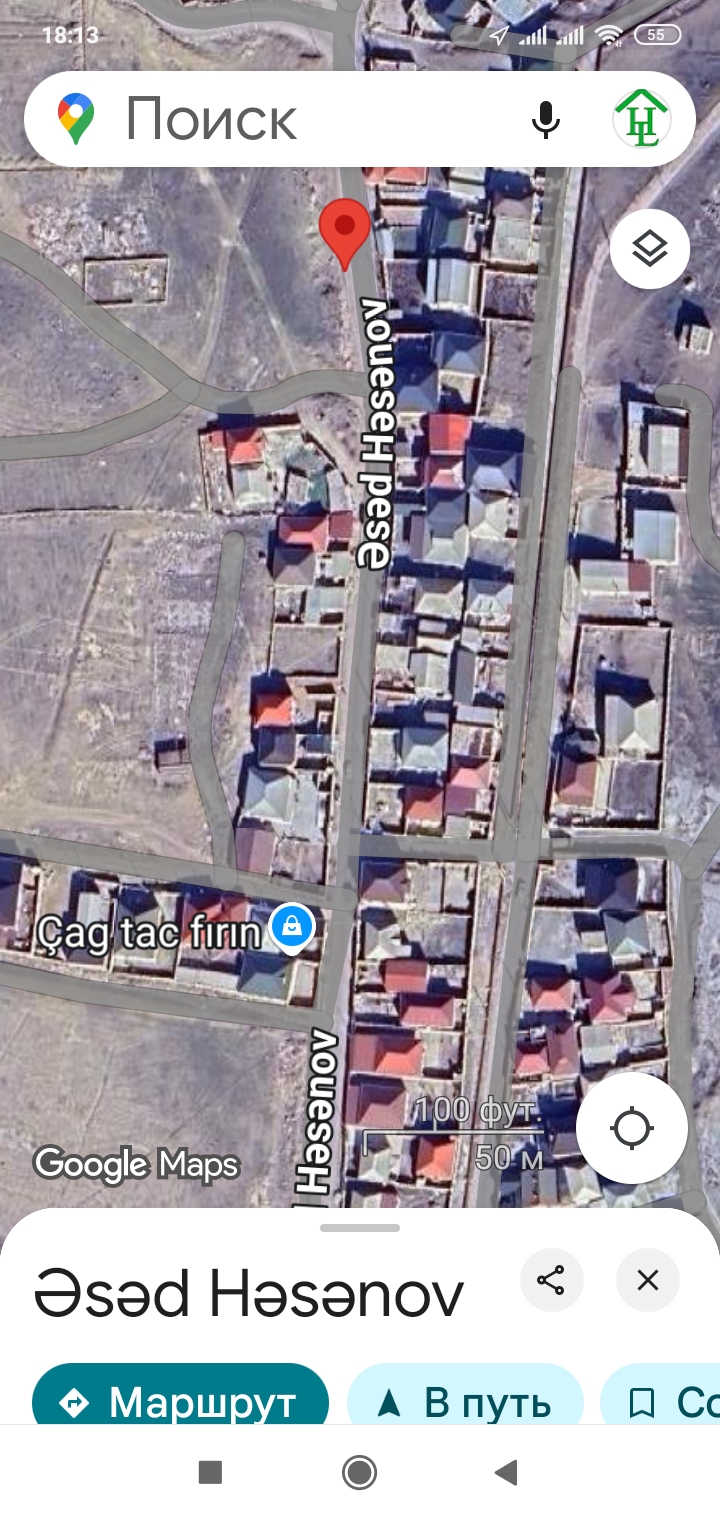Close the Əsəd Həsənov place card
This screenshot has width=720, height=1520.
[648, 1280]
